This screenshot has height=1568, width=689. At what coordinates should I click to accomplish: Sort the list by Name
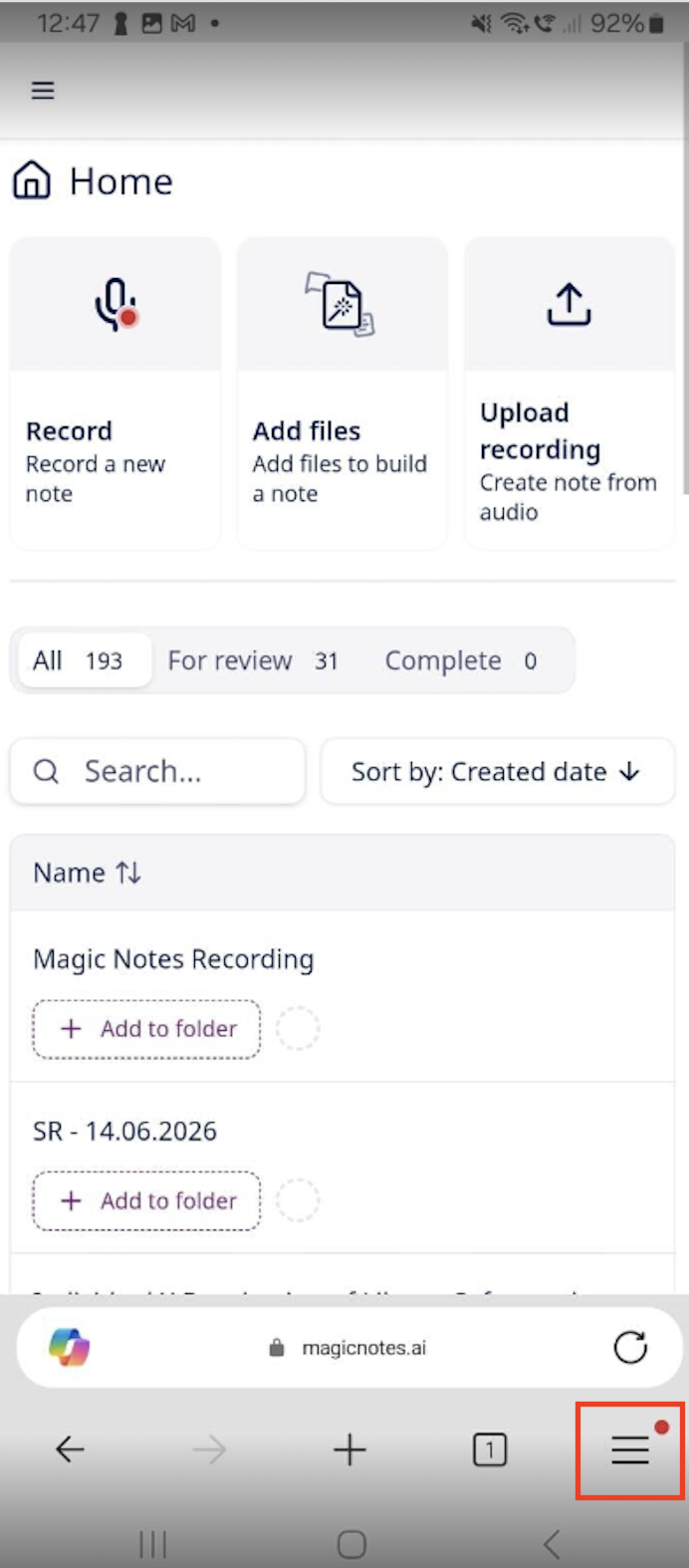coord(88,873)
